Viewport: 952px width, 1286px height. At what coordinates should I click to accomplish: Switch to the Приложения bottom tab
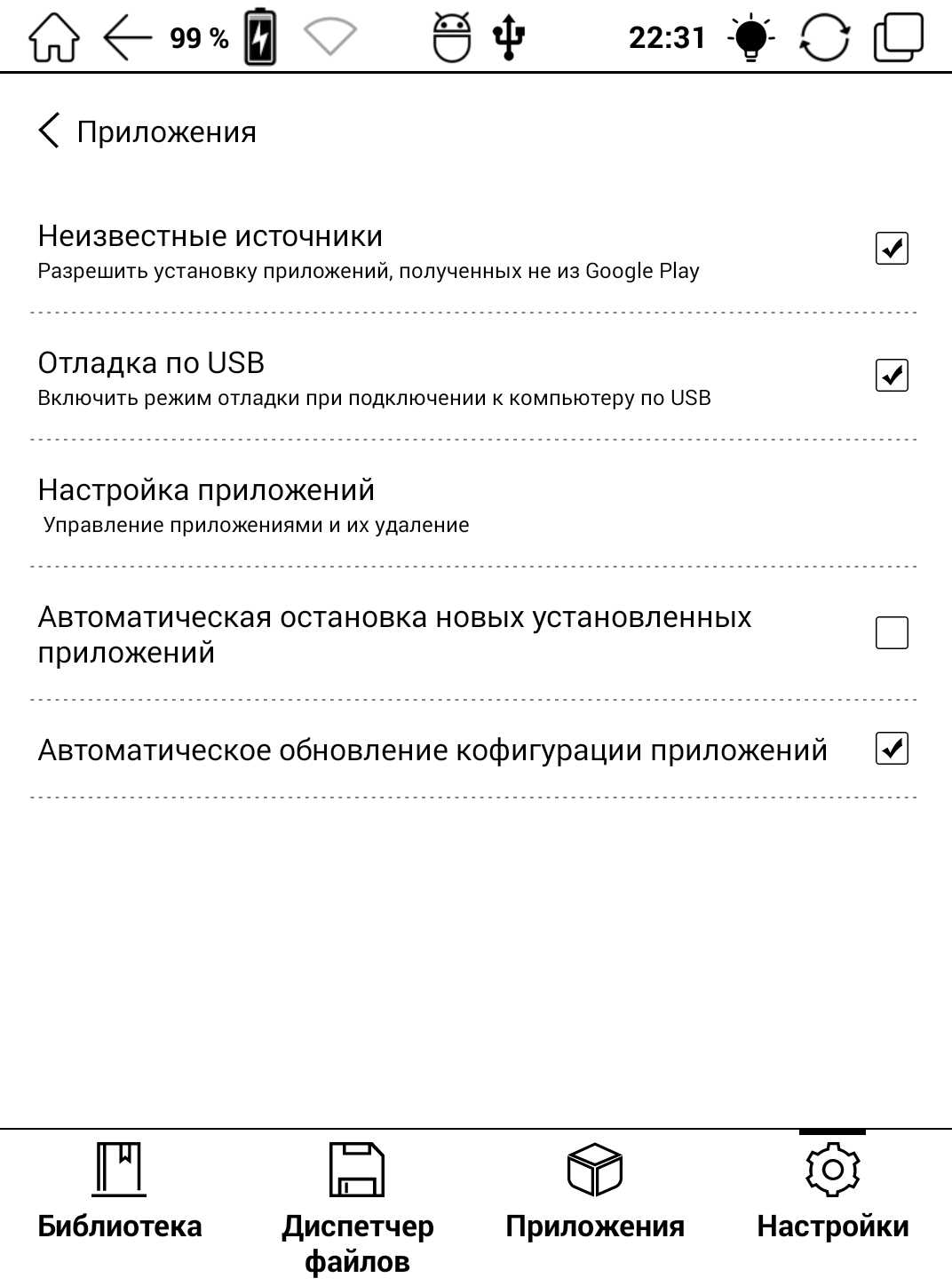tap(595, 1195)
